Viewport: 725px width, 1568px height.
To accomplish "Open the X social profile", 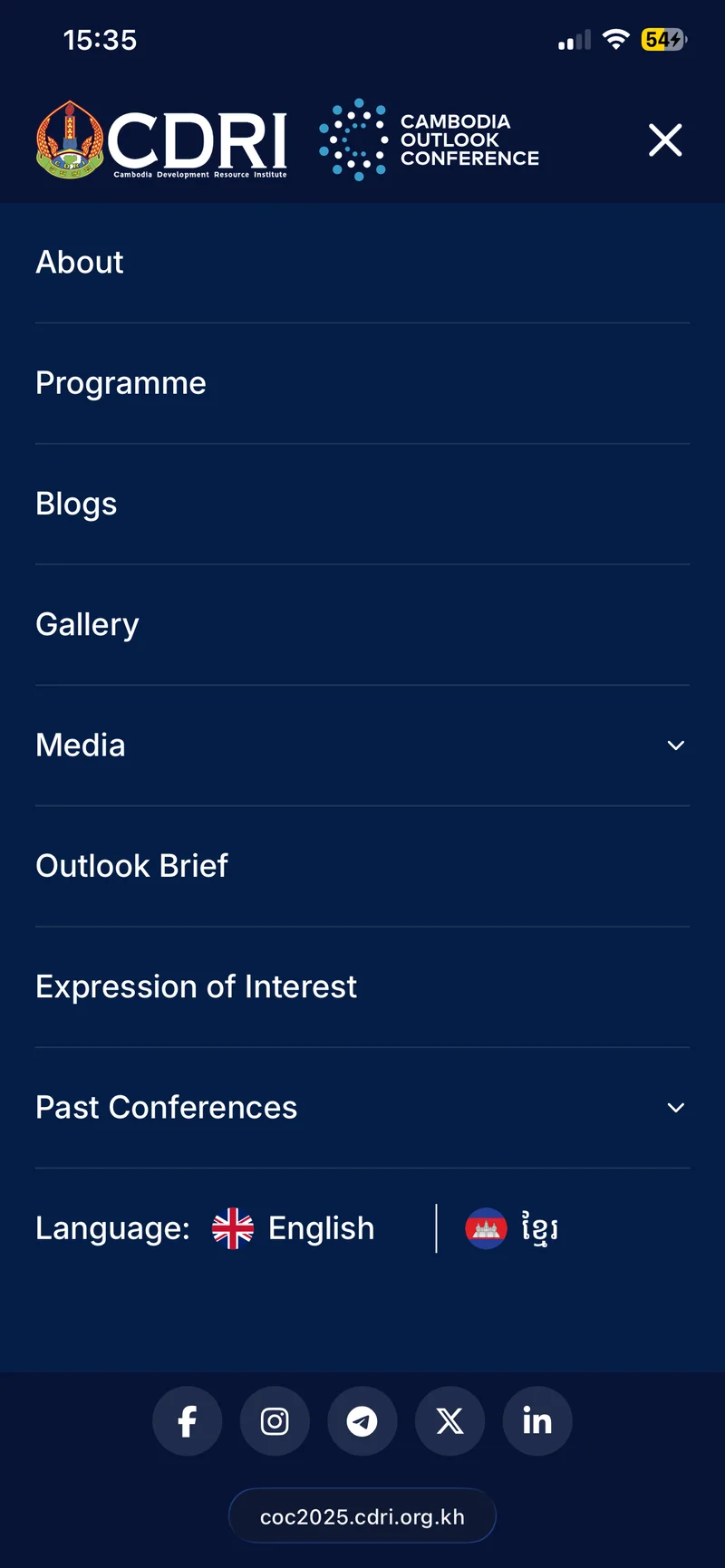I will (x=449, y=1421).
